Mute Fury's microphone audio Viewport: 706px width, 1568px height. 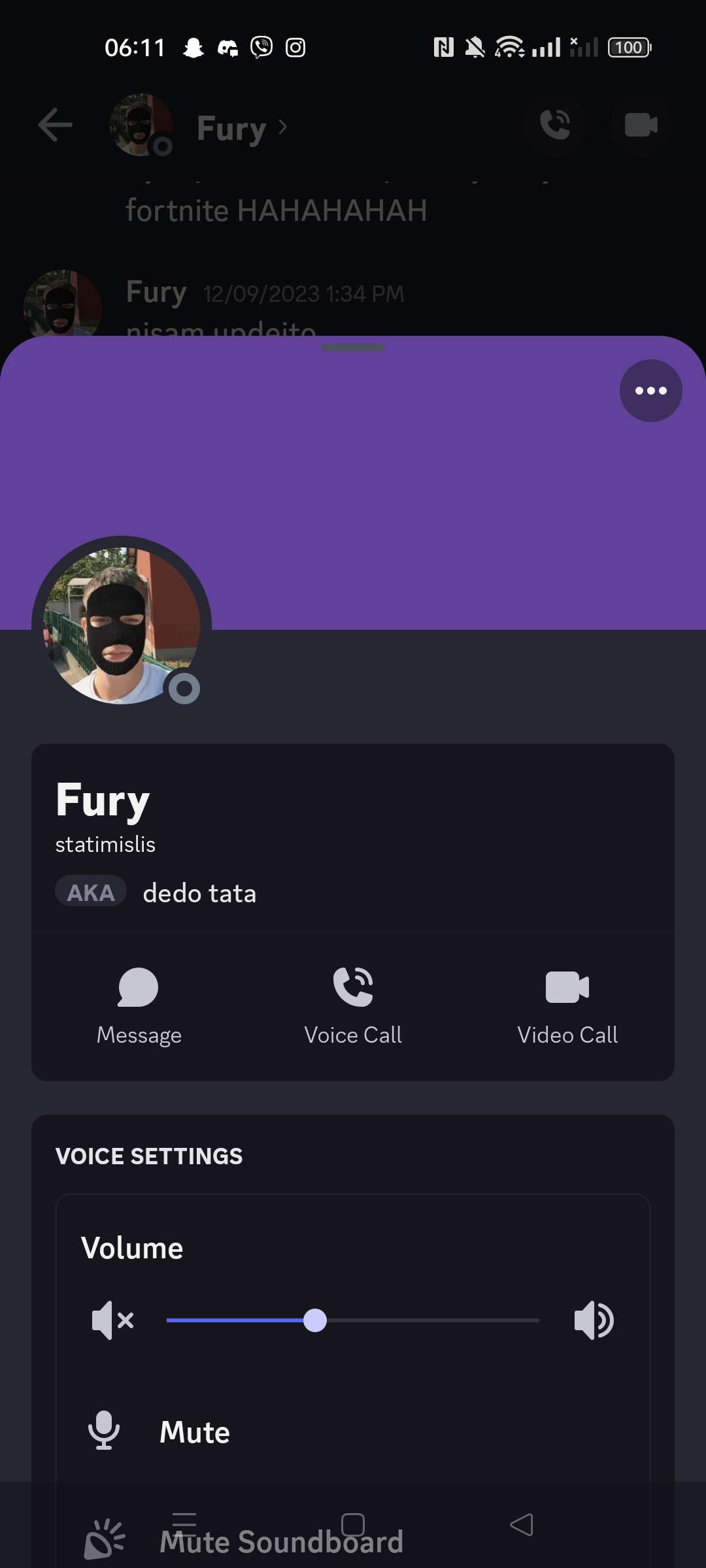[x=353, y=1432]
